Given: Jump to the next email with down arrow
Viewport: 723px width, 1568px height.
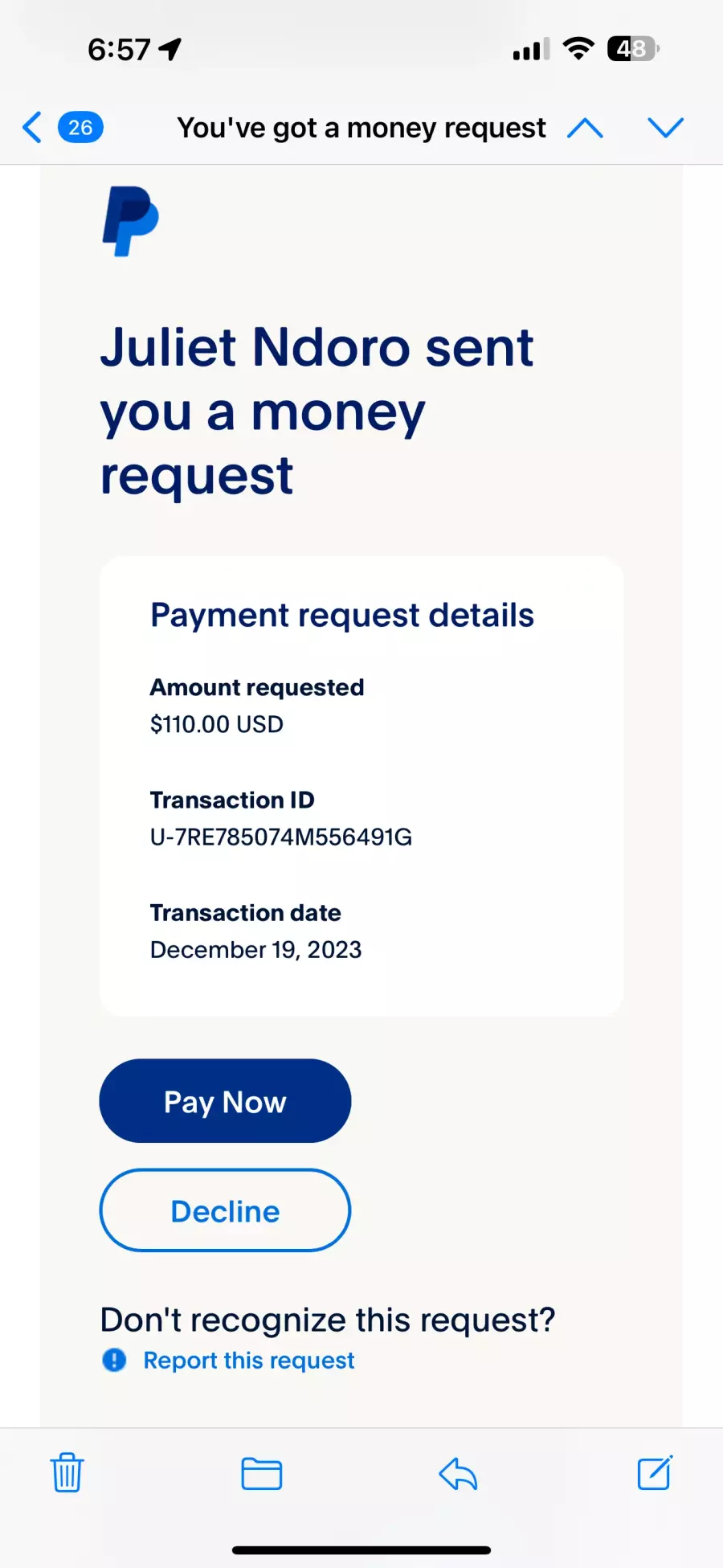Looking at the screenshot, I should coord(665,128).
